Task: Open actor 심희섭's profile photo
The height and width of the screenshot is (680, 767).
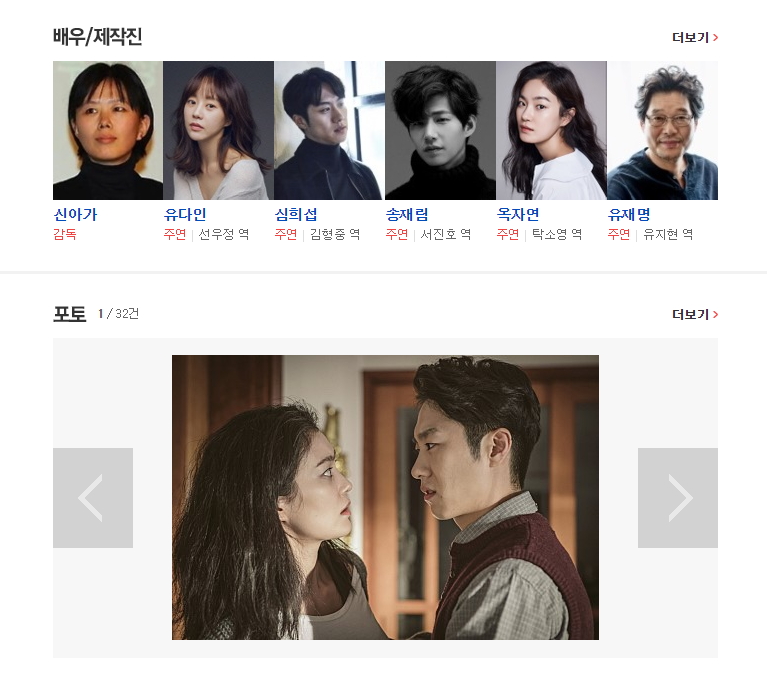Action: tap(329, 131)
